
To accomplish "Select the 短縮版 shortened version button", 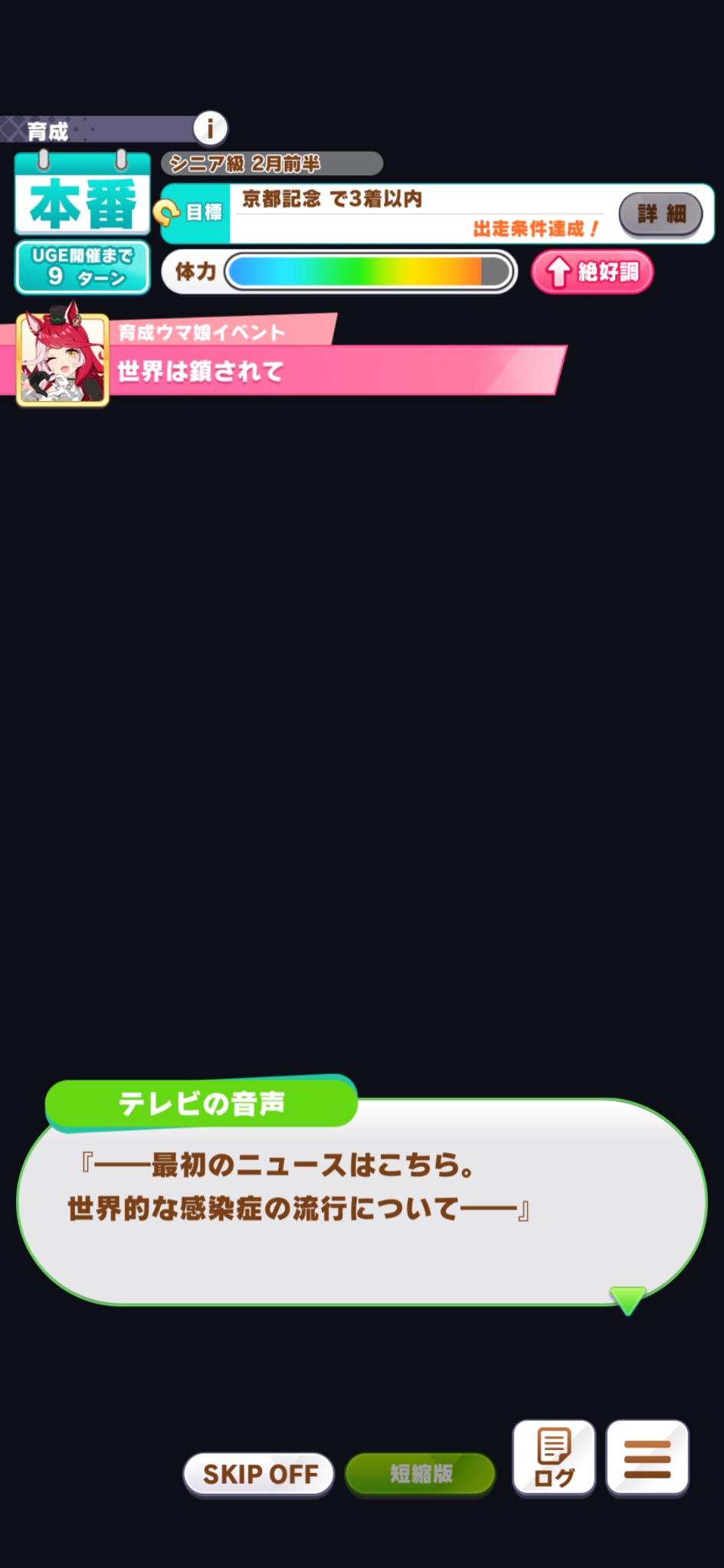I will 421,1474.
